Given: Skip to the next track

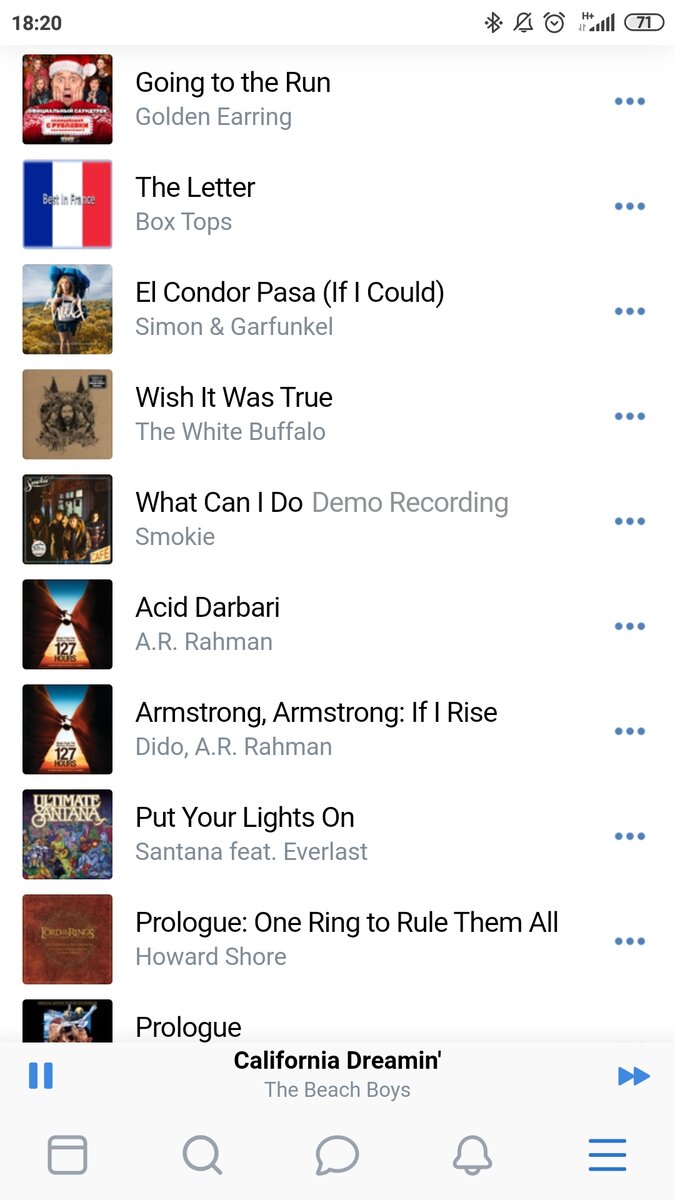Looking at the screenshot, I should (634, 1076).
